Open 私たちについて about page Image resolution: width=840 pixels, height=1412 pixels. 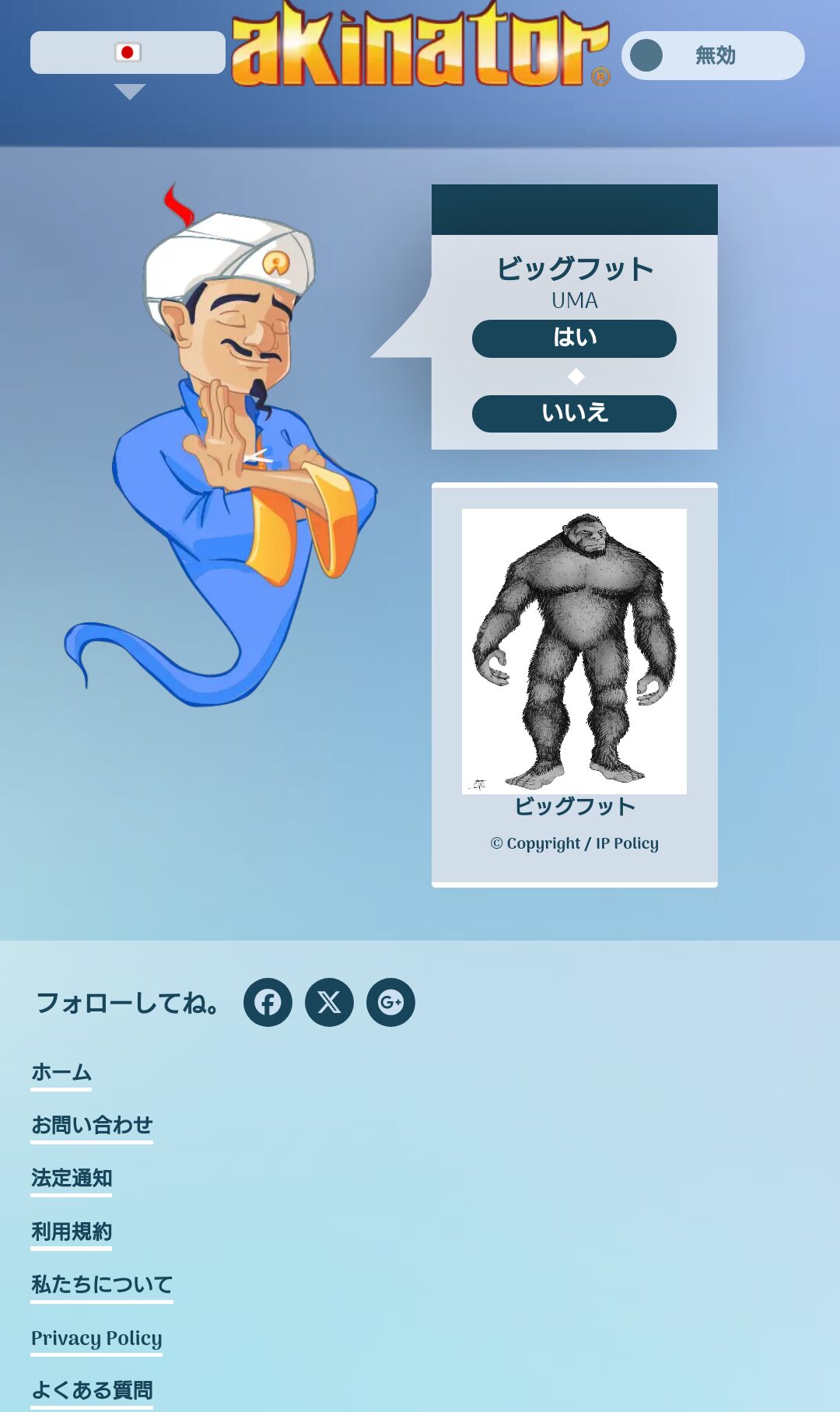click(102, 1284)
